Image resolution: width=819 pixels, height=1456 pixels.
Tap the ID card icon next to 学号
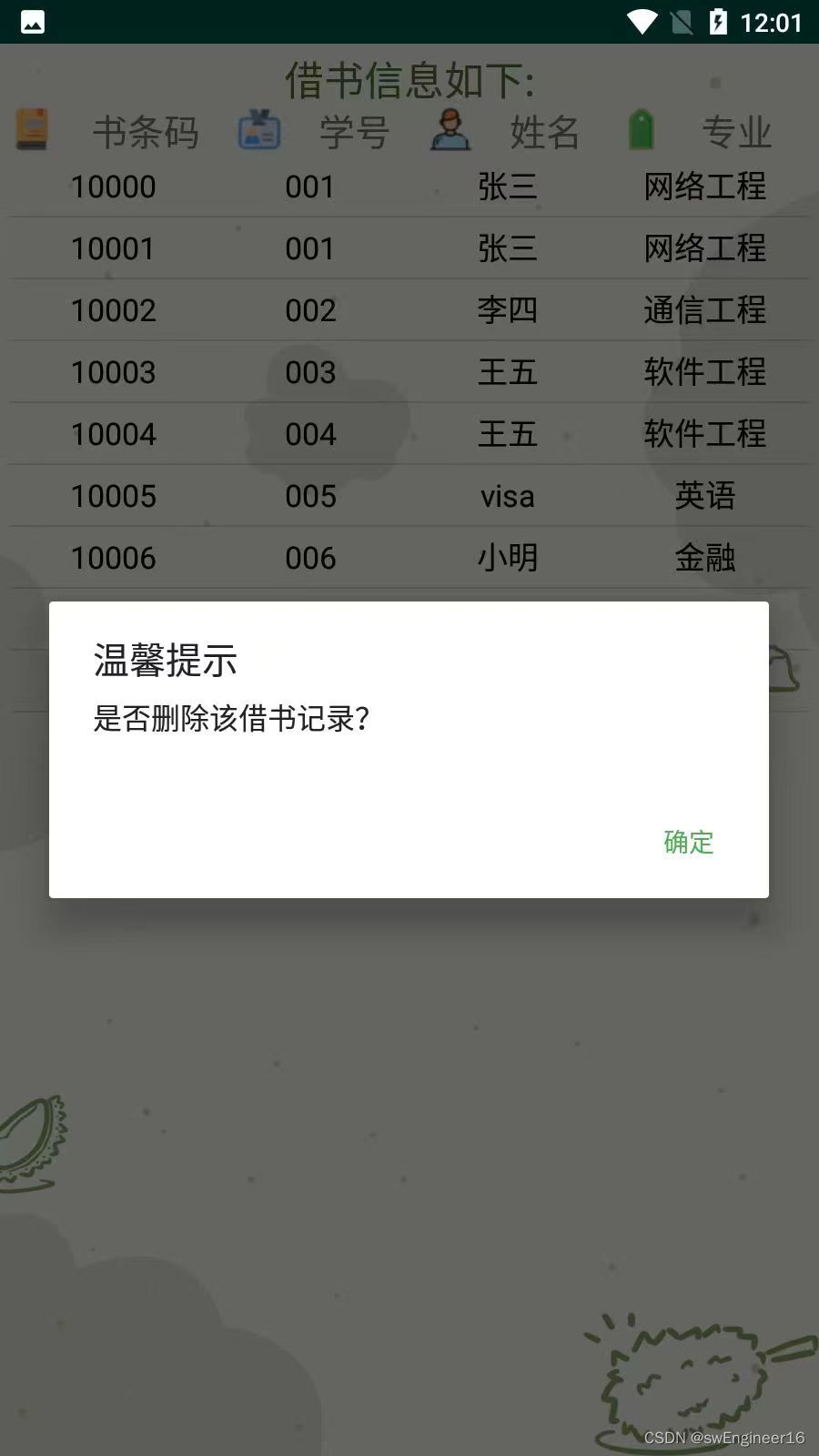click(x=258, y=130)
